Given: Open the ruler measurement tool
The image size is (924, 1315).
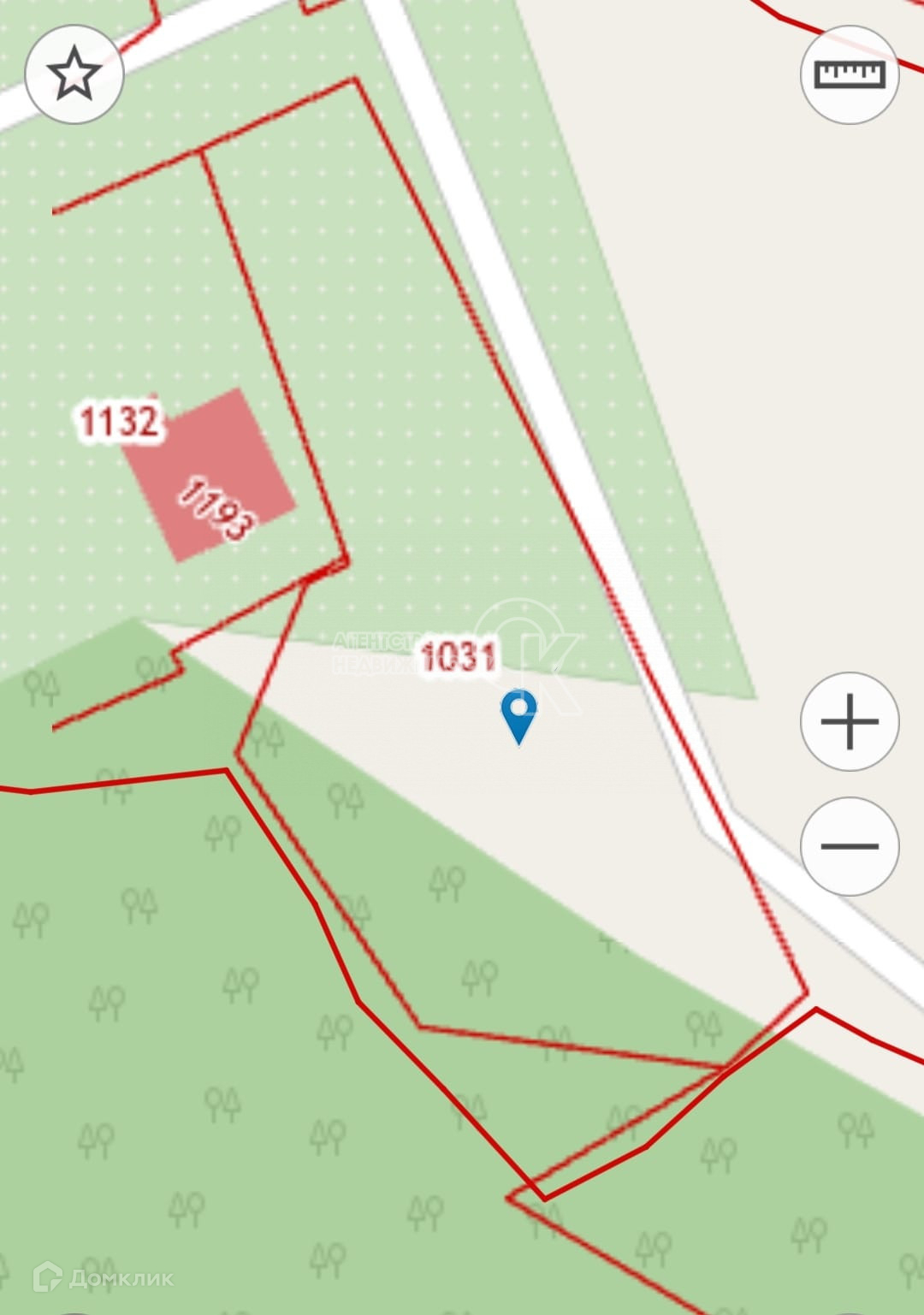Looking at the screenshot, I should (x=850, y=74).
